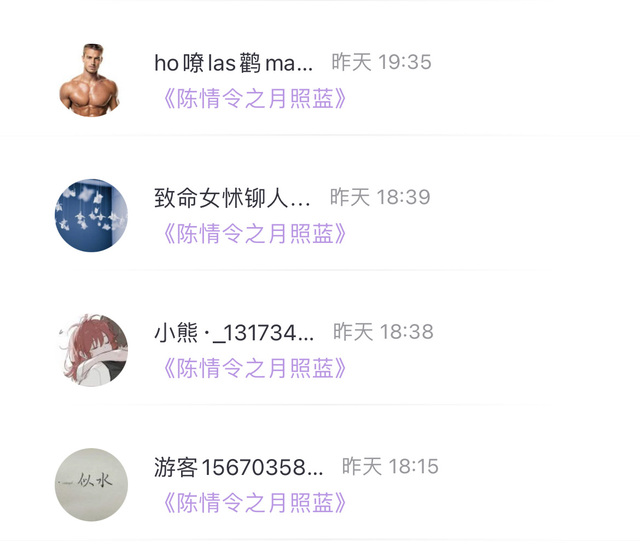The width and height of the screenshot is (640, 545).
Task: Open 《陈情令之月照蓝》 link under ho嘹las鹳ma...
Action: coord(254,98)
